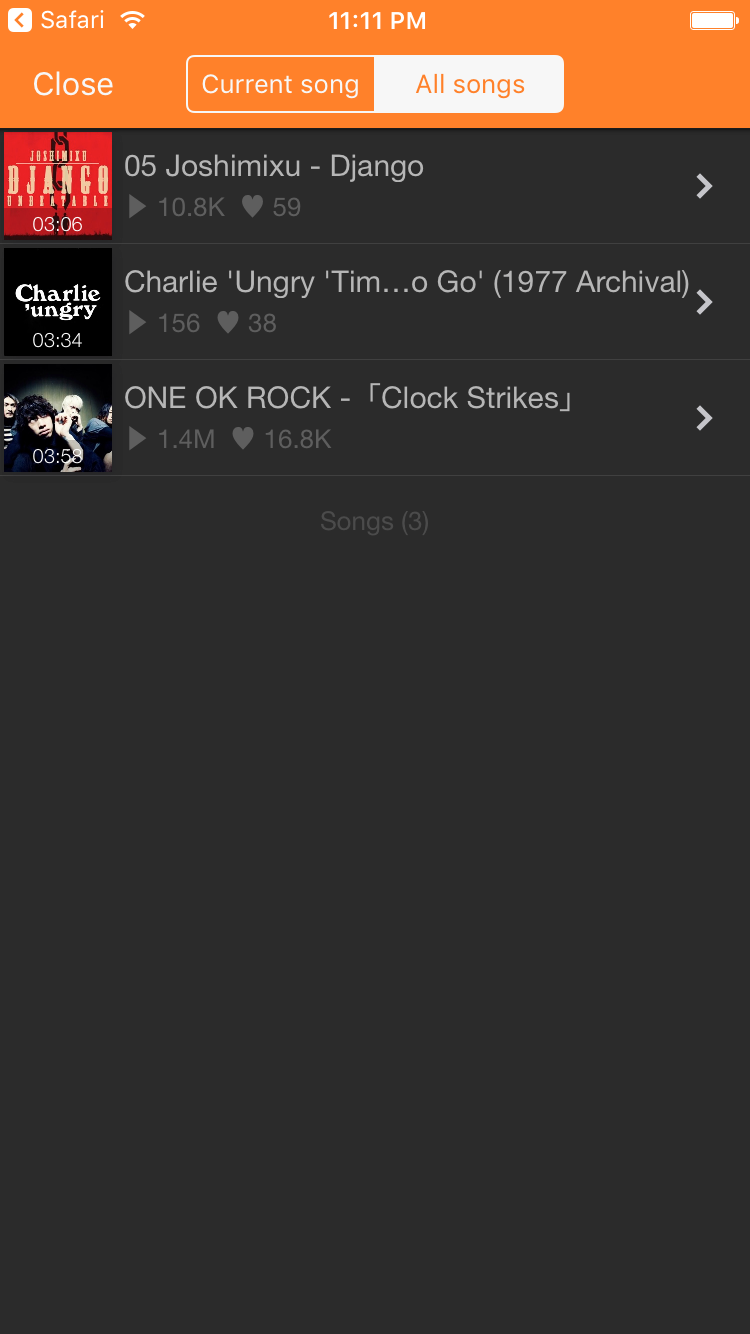750x1334 pixels.
Task: Tap the 11:11 PM clock in status bar
Action: [377, 19]
